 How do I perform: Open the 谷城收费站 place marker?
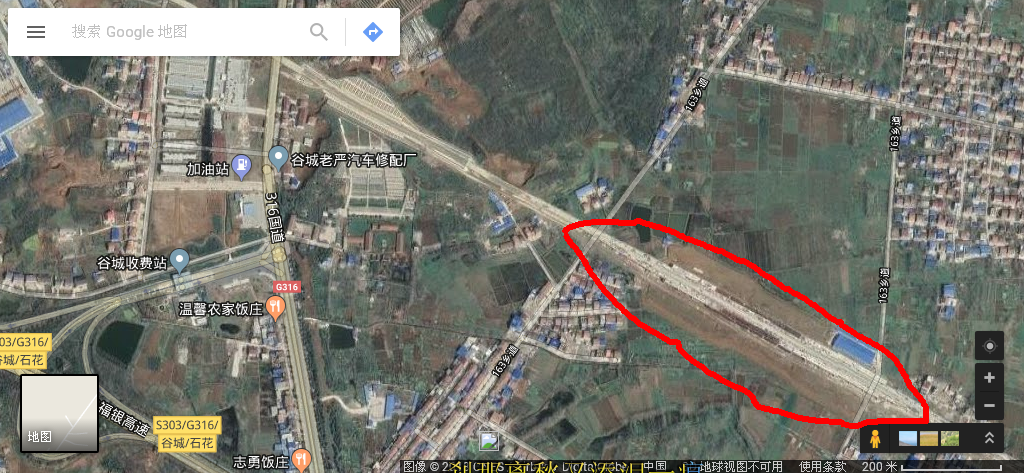[x=179, y=261]
